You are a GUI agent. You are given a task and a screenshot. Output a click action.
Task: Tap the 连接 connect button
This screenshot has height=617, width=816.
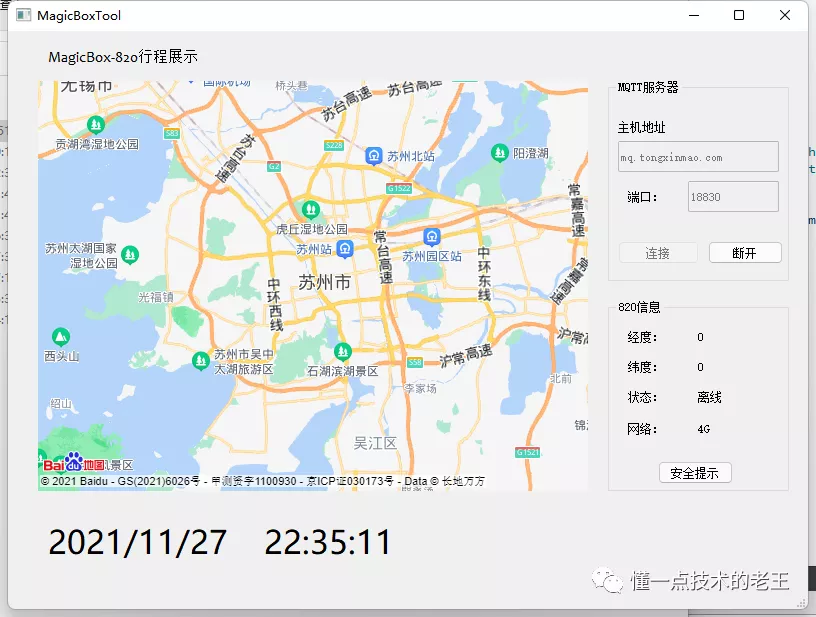[x=658, y=253]
